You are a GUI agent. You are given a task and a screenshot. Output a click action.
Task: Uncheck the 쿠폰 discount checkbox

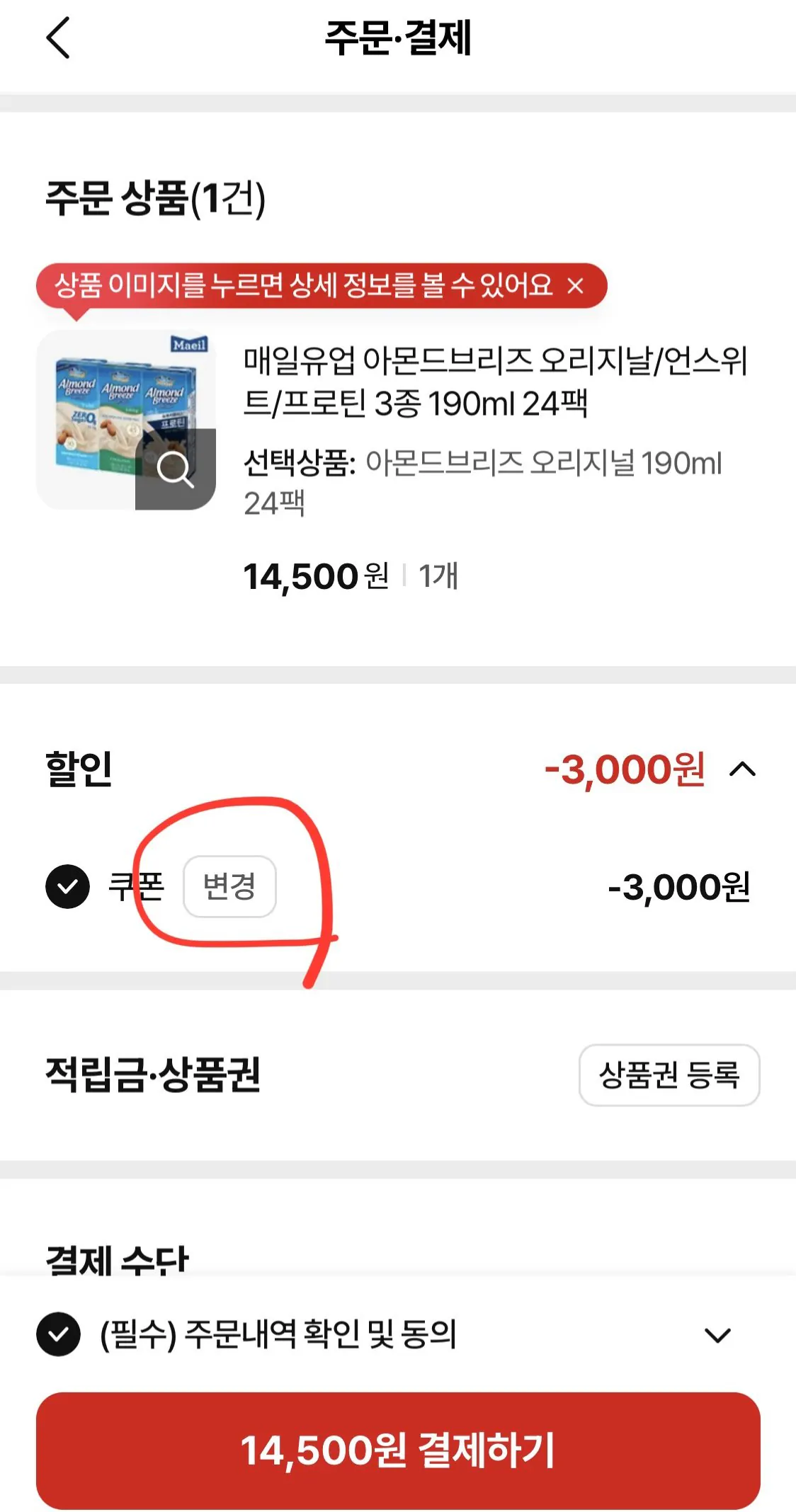(x=68, y=886)
